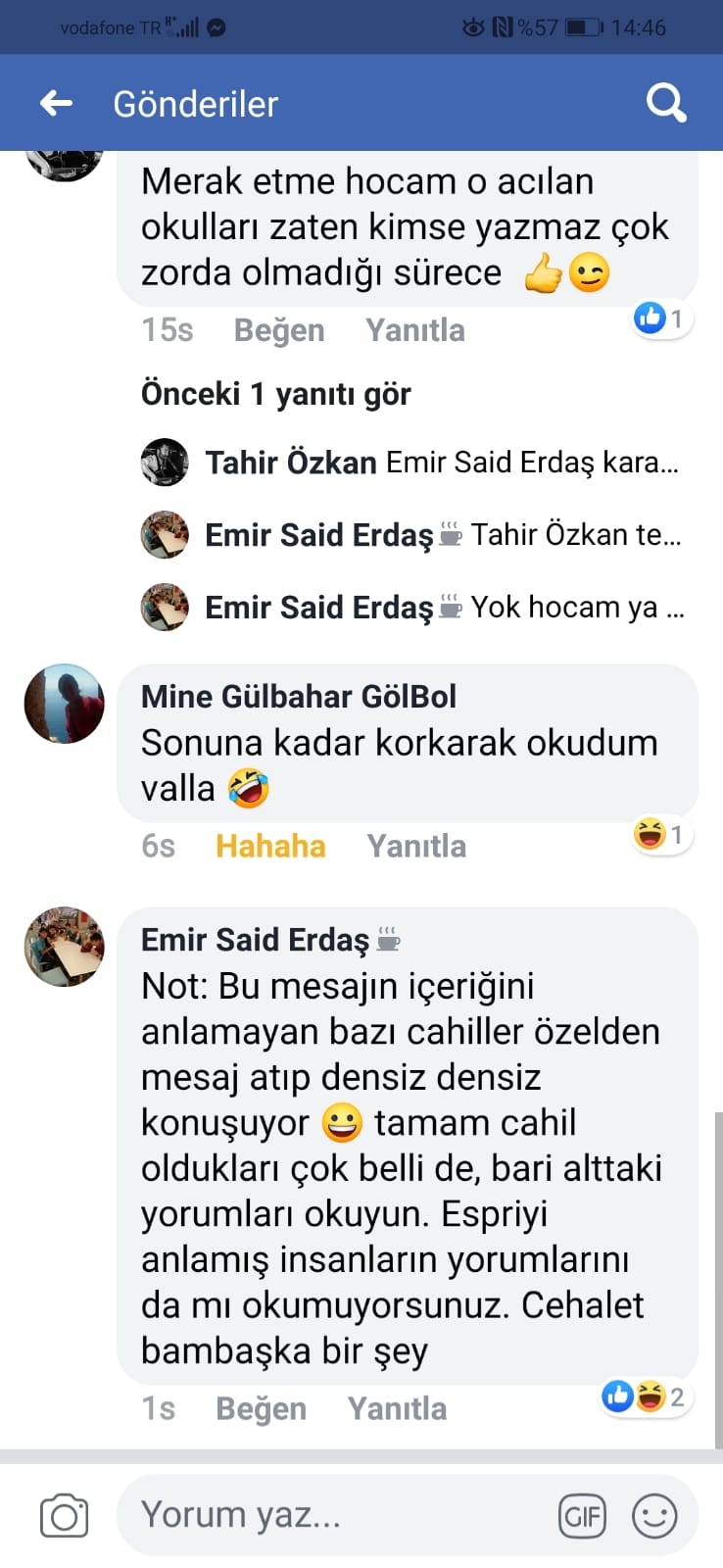Tap Yanıtla under the first comment
The width and height of the screenshot is (723, 1568).
(415, 330)
